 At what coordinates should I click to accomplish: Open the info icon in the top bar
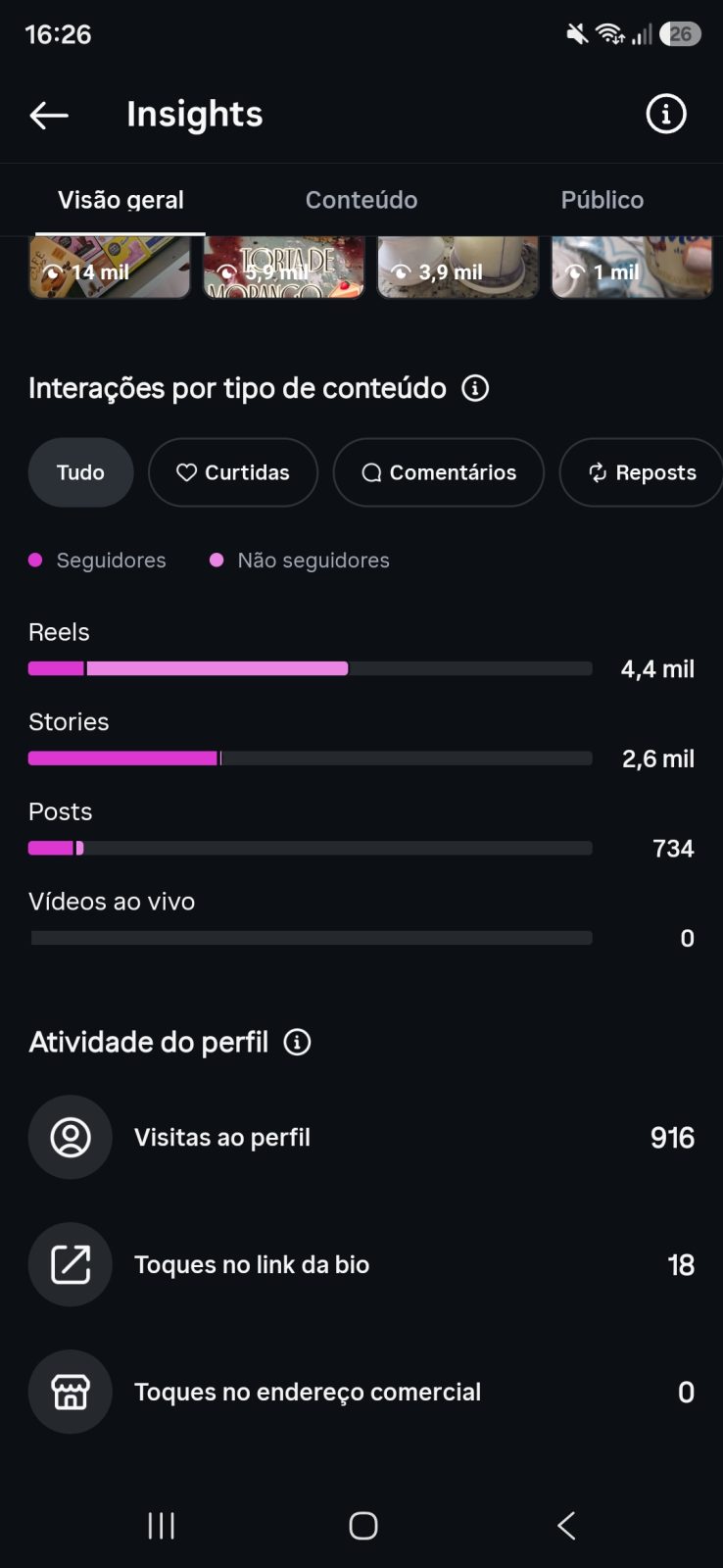tap(666, 115)
